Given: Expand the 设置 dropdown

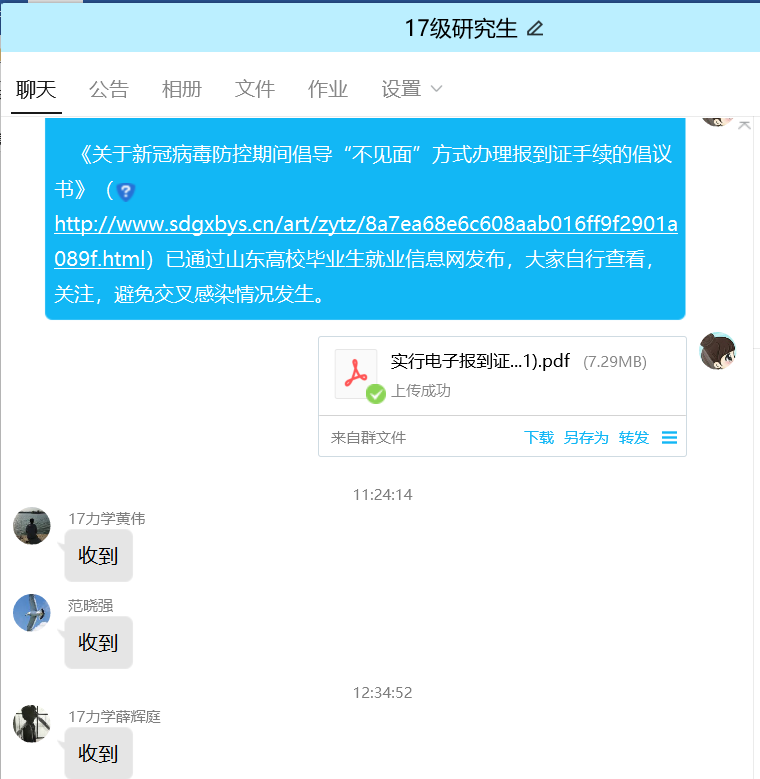Looking at the screenshot, I should pos(411,89).
